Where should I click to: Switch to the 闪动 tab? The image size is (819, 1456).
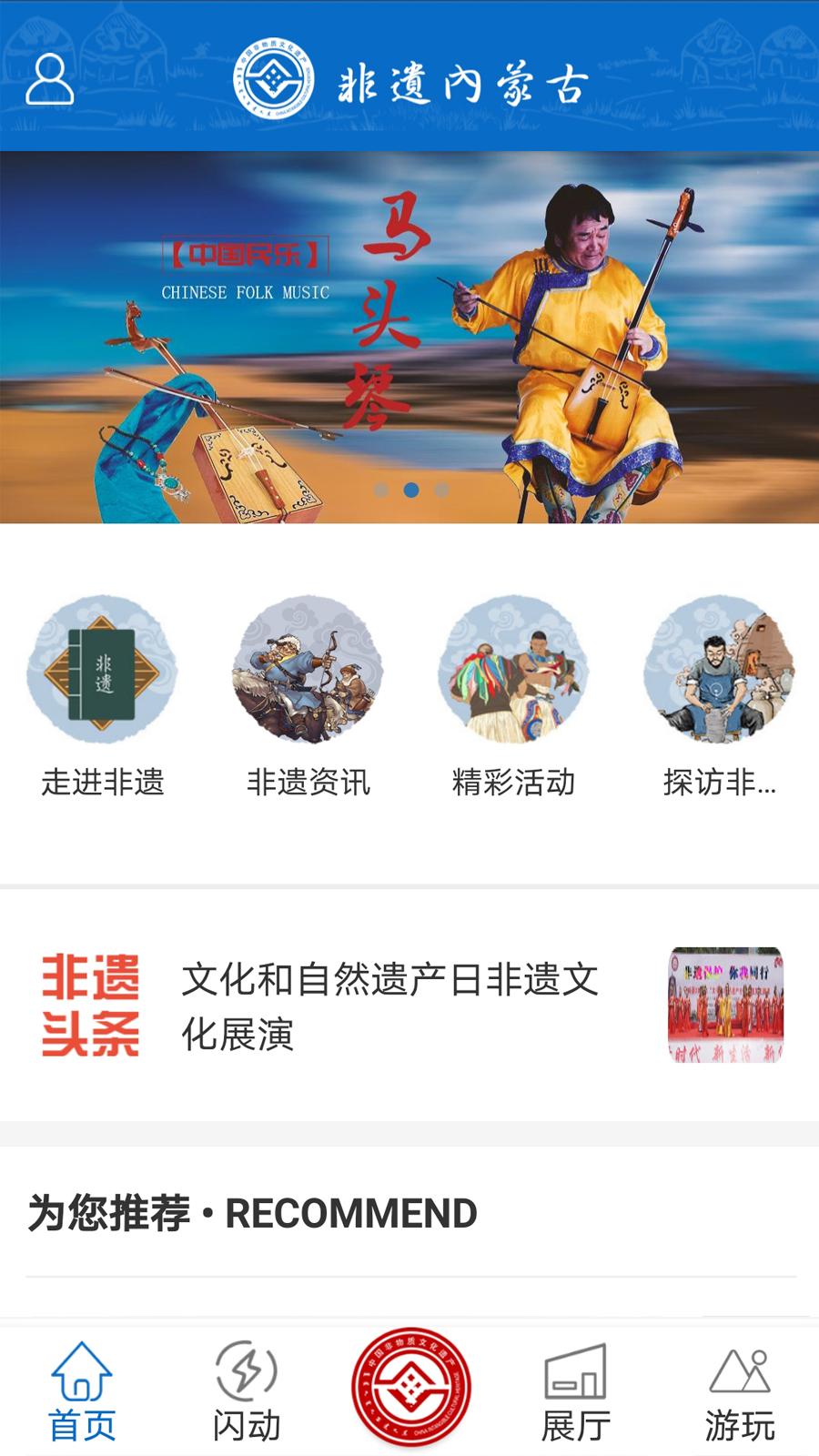tap(247, 1392)
